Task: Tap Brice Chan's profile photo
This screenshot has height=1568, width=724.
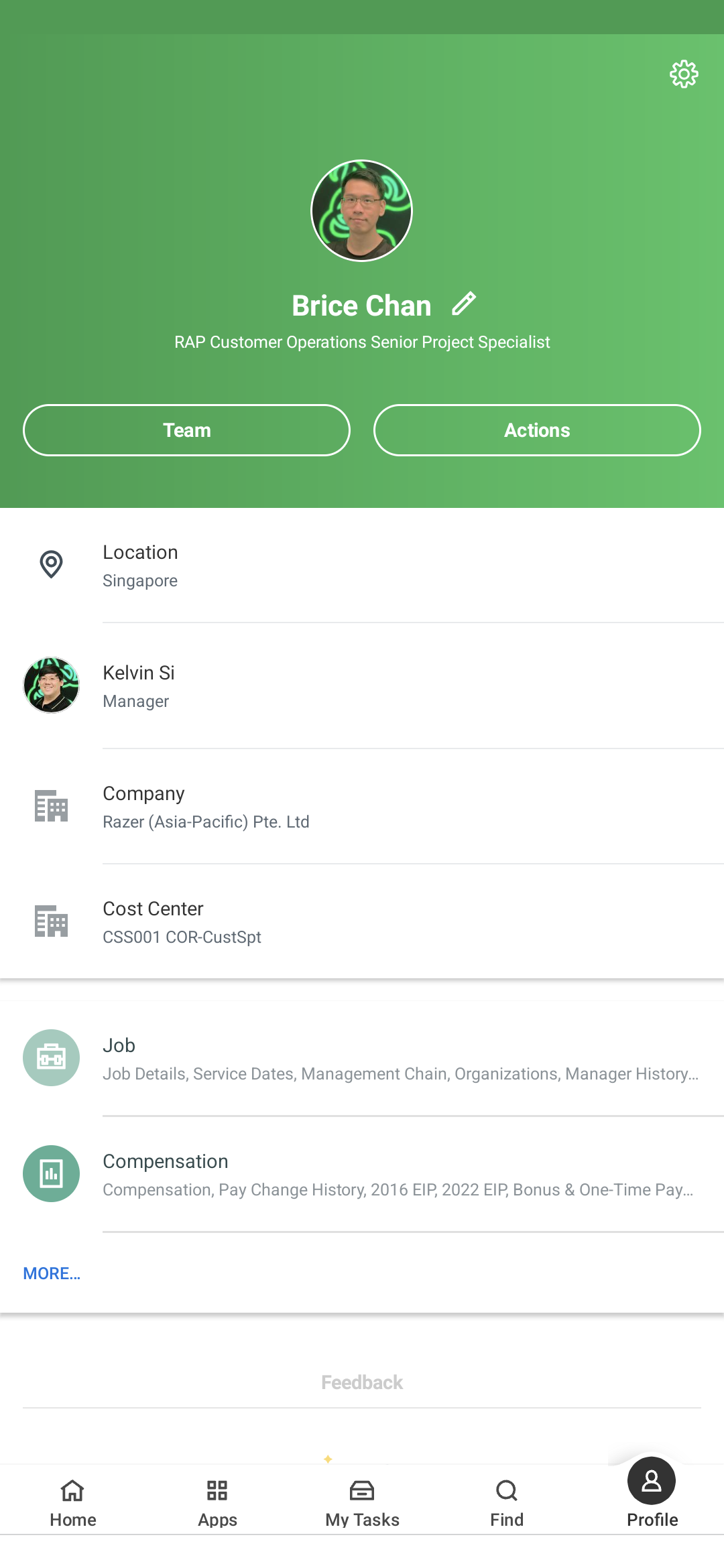Action: click(x=362, y=210)
